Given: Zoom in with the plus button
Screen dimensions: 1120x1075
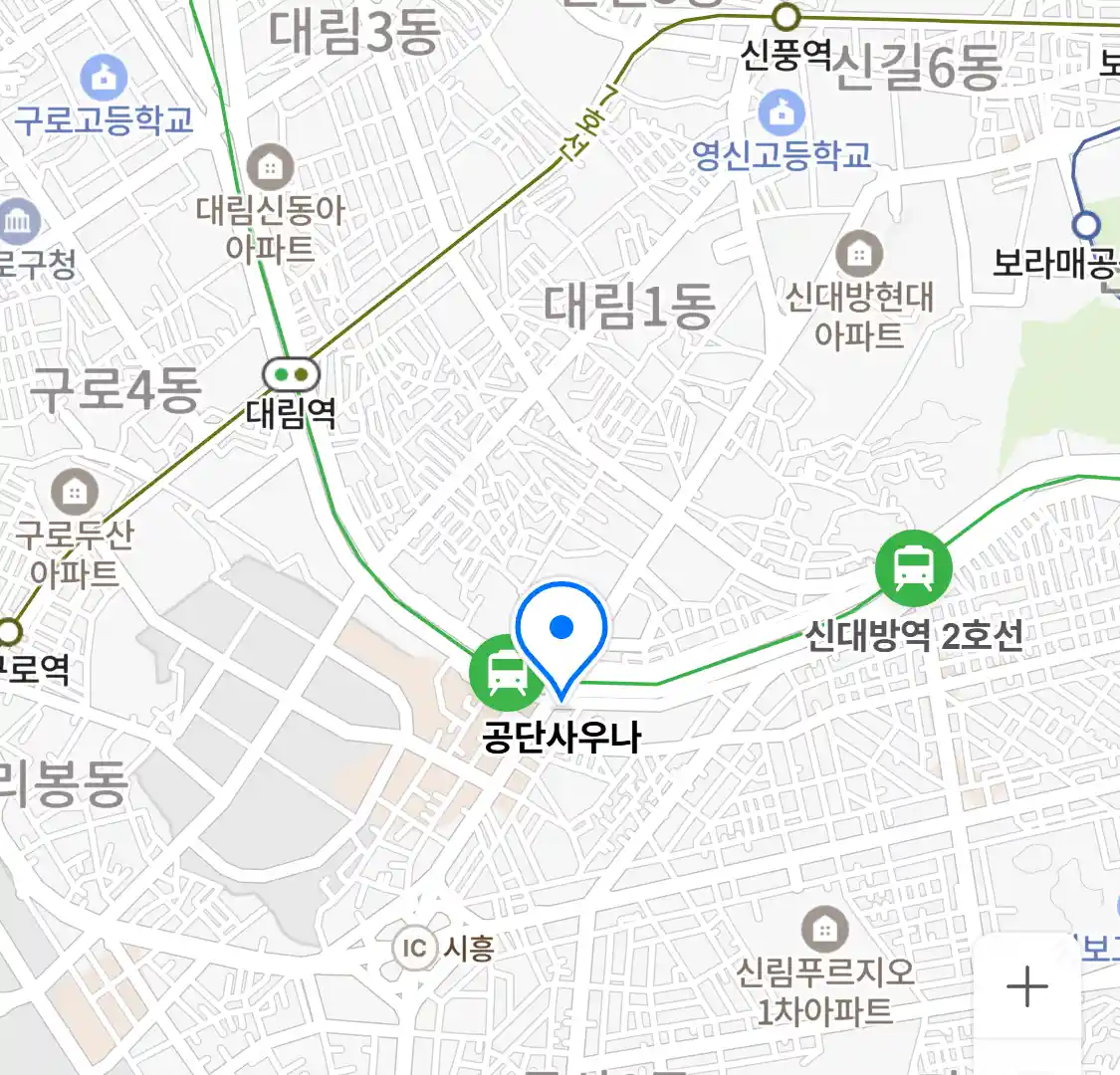Looking at the screenshot, I should (1026, 987).
